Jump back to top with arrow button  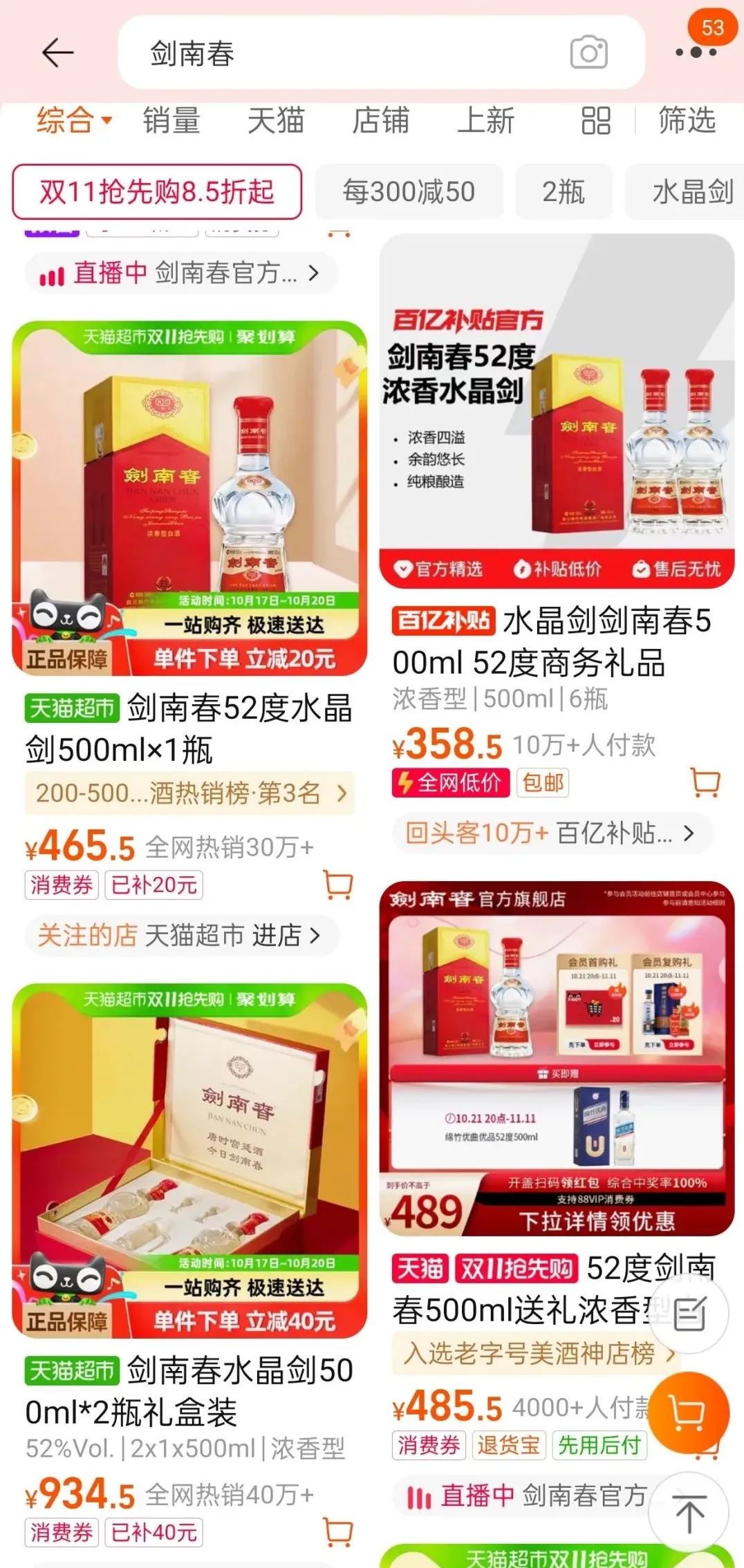tap(689, 1512)
